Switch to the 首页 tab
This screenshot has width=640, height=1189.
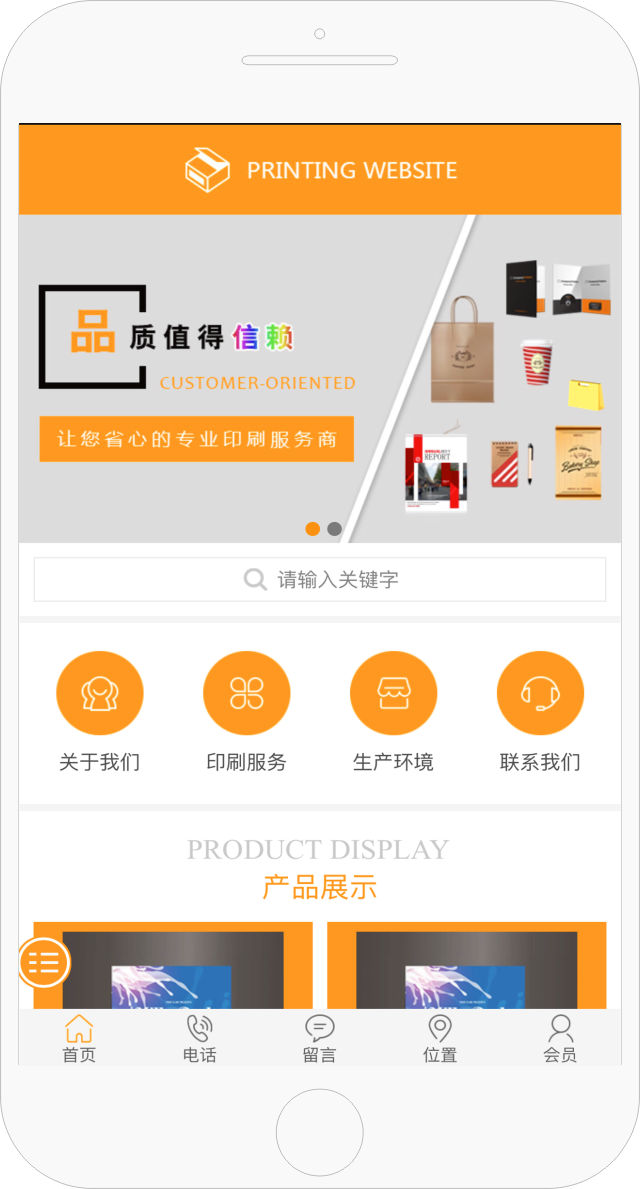[79, 1039]
